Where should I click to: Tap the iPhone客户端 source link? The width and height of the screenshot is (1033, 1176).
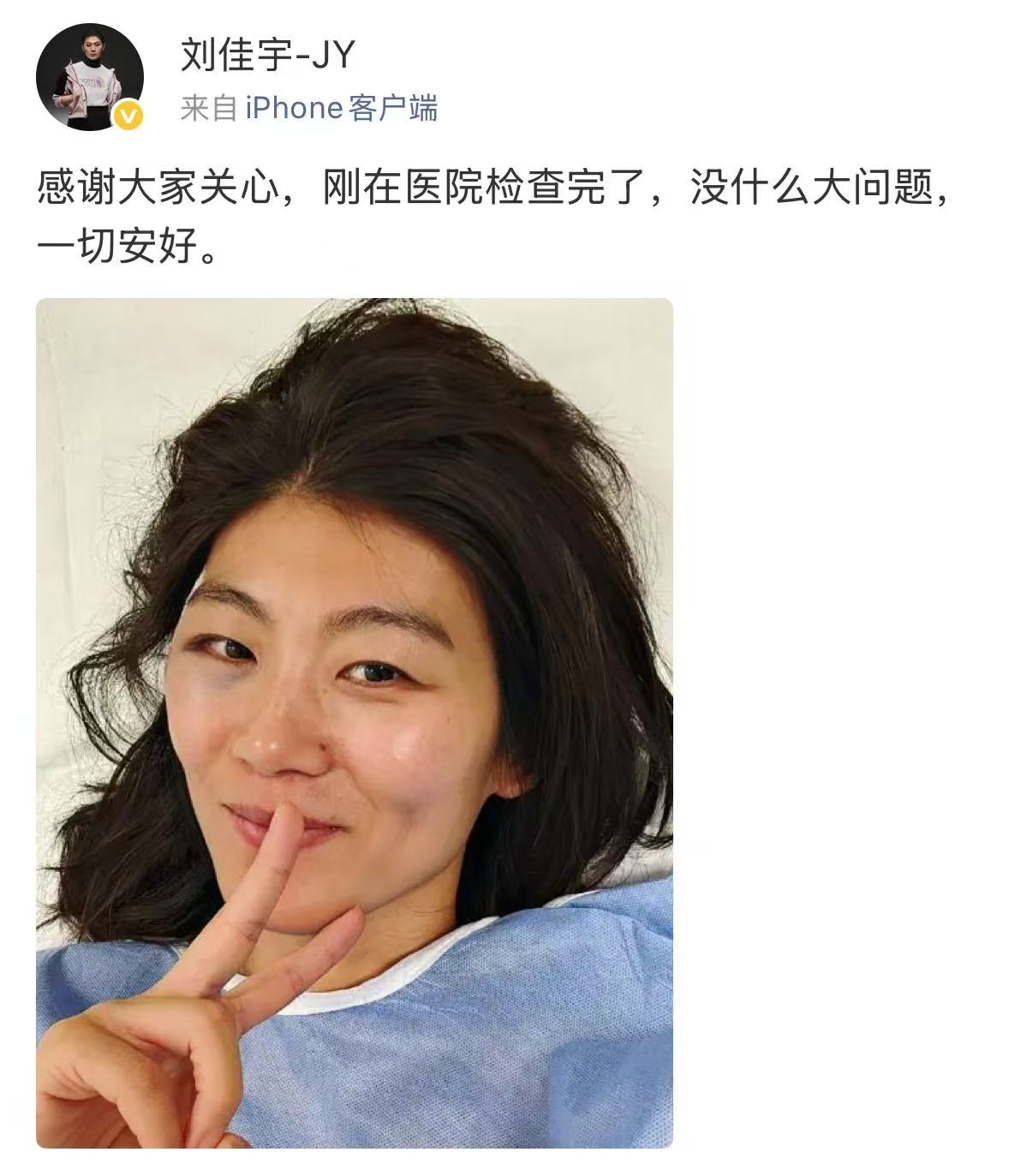tap(341, 108)
